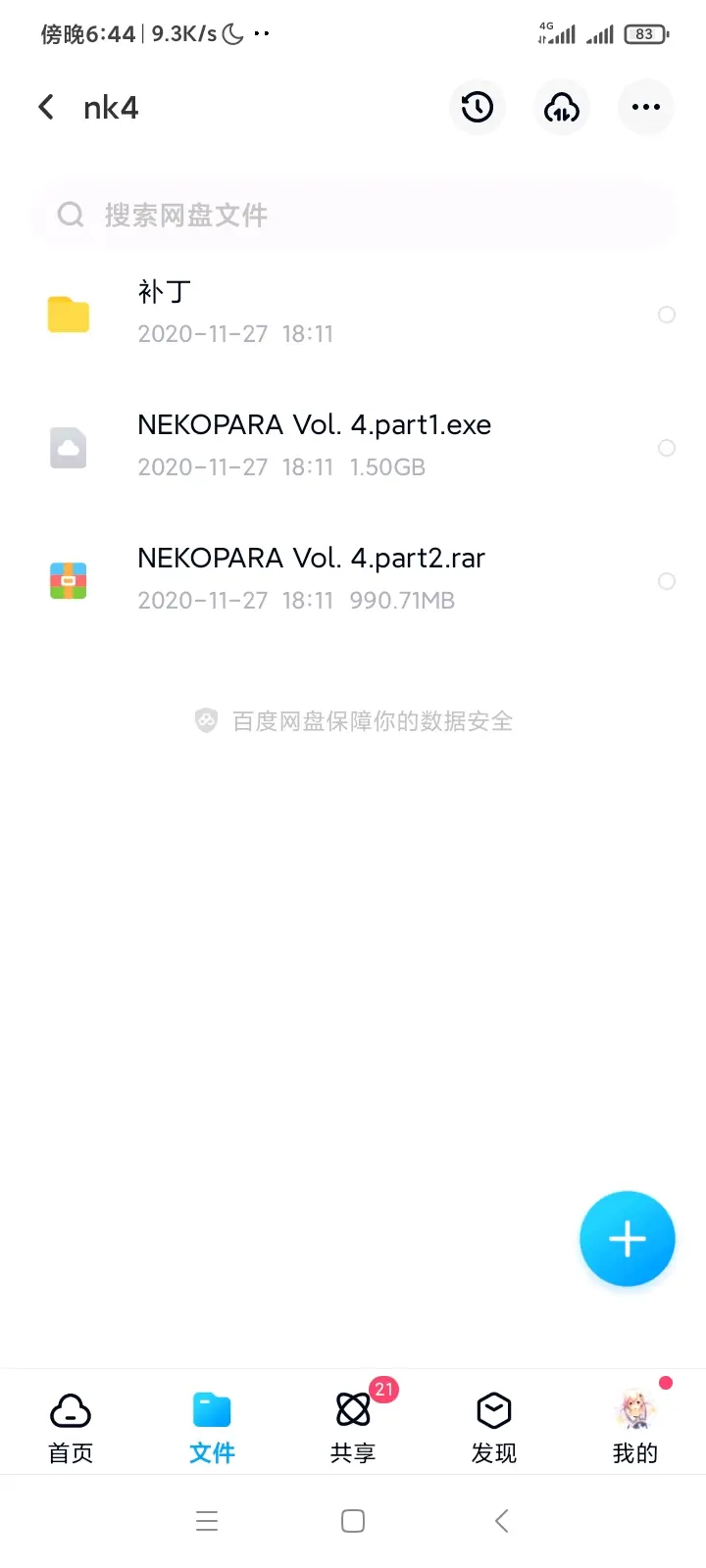Switch to the 文件 files tab
This screenshot has width=706, height=1568.
(211, 1409)
